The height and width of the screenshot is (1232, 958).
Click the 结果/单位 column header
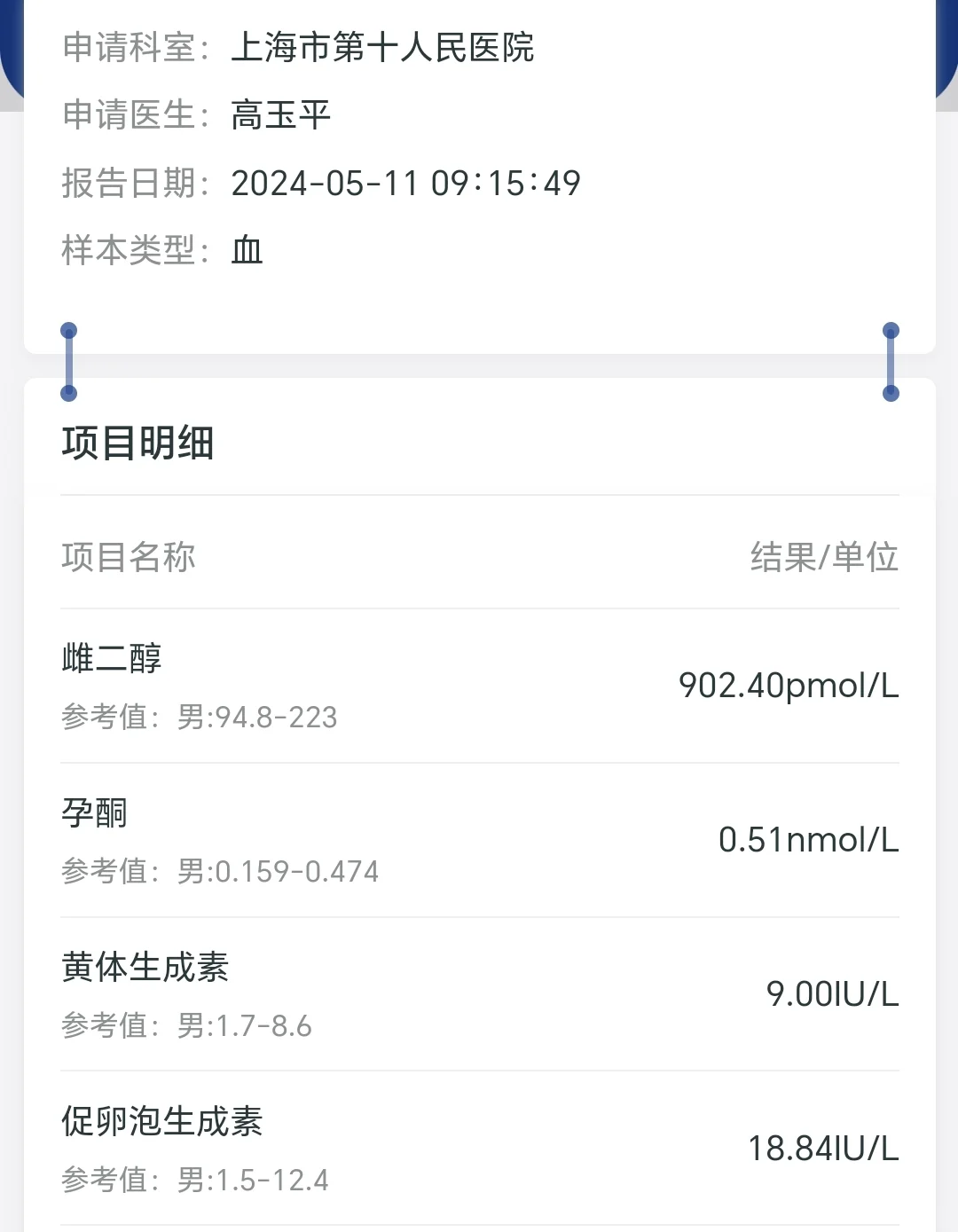click(822, 558)
